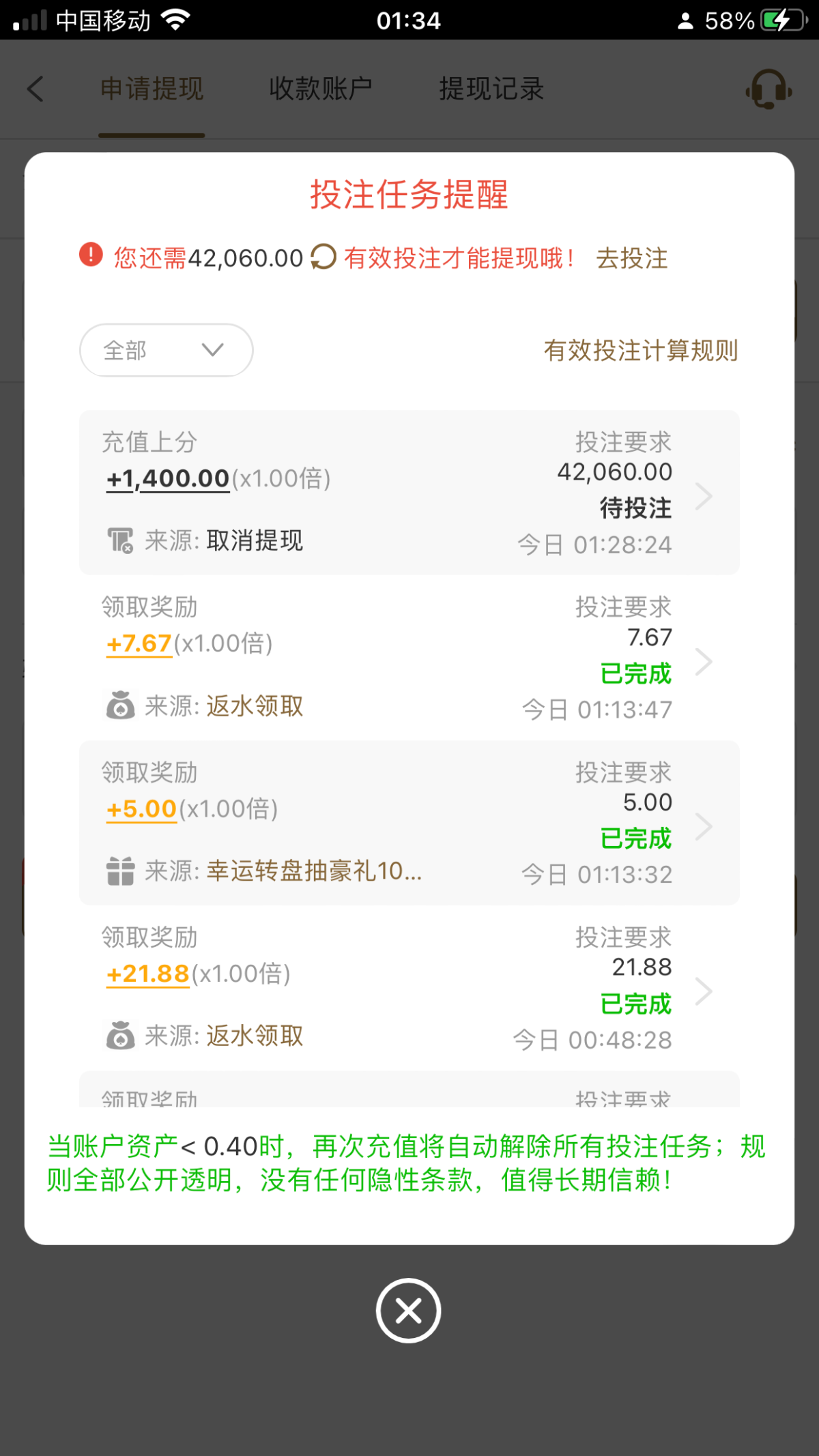Viewport: 819px width, 1456px height.
Task: View the +21.88 返水领取 reward details
Action: pos(409,988)
